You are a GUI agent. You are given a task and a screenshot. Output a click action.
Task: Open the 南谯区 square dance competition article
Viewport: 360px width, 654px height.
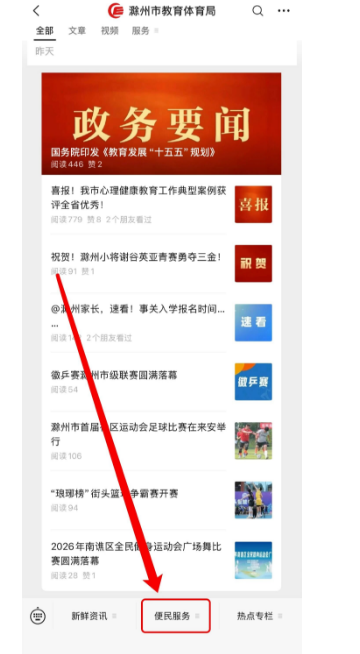161,560
